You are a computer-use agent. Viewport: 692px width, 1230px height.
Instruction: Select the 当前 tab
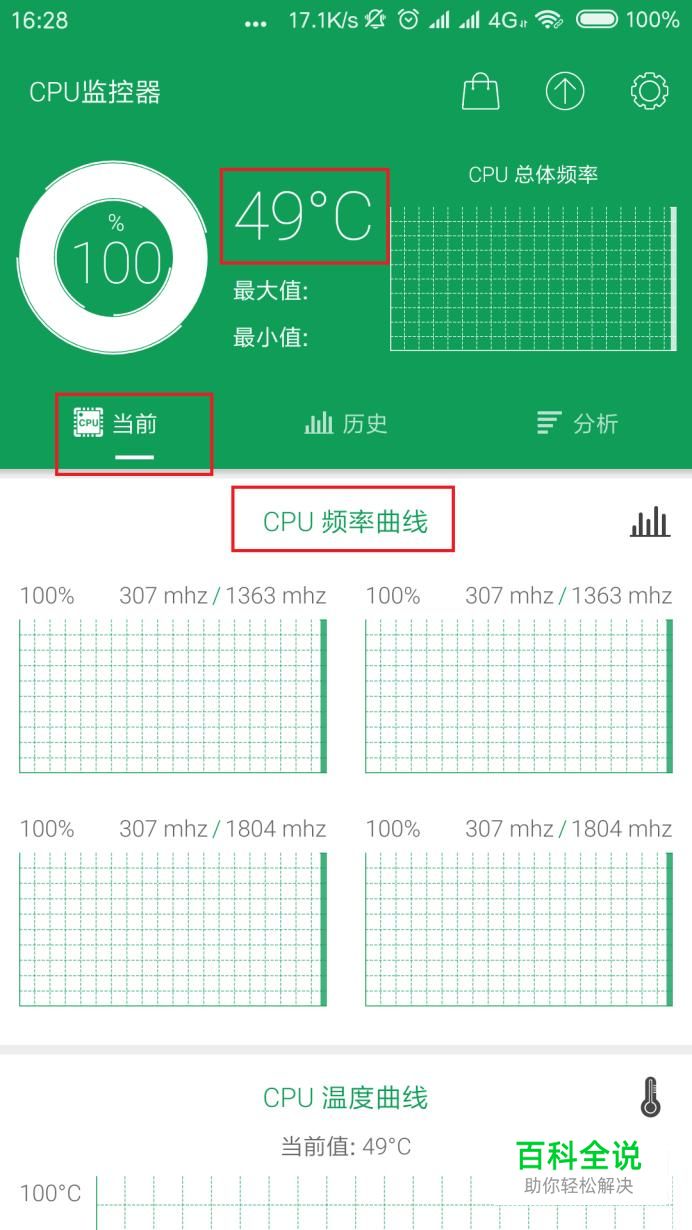pos(116,424)
